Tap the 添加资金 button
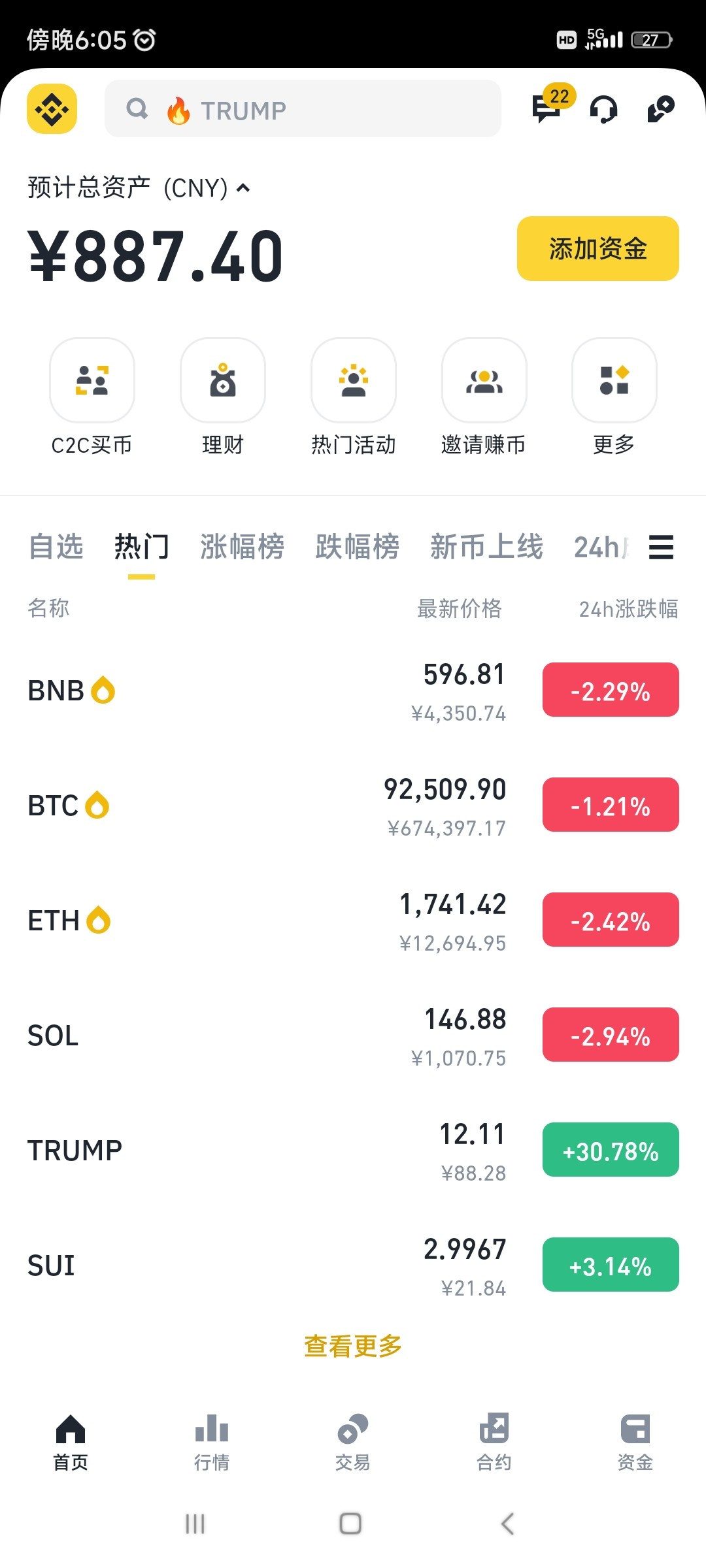706x1568 pixels. [597, 249]
